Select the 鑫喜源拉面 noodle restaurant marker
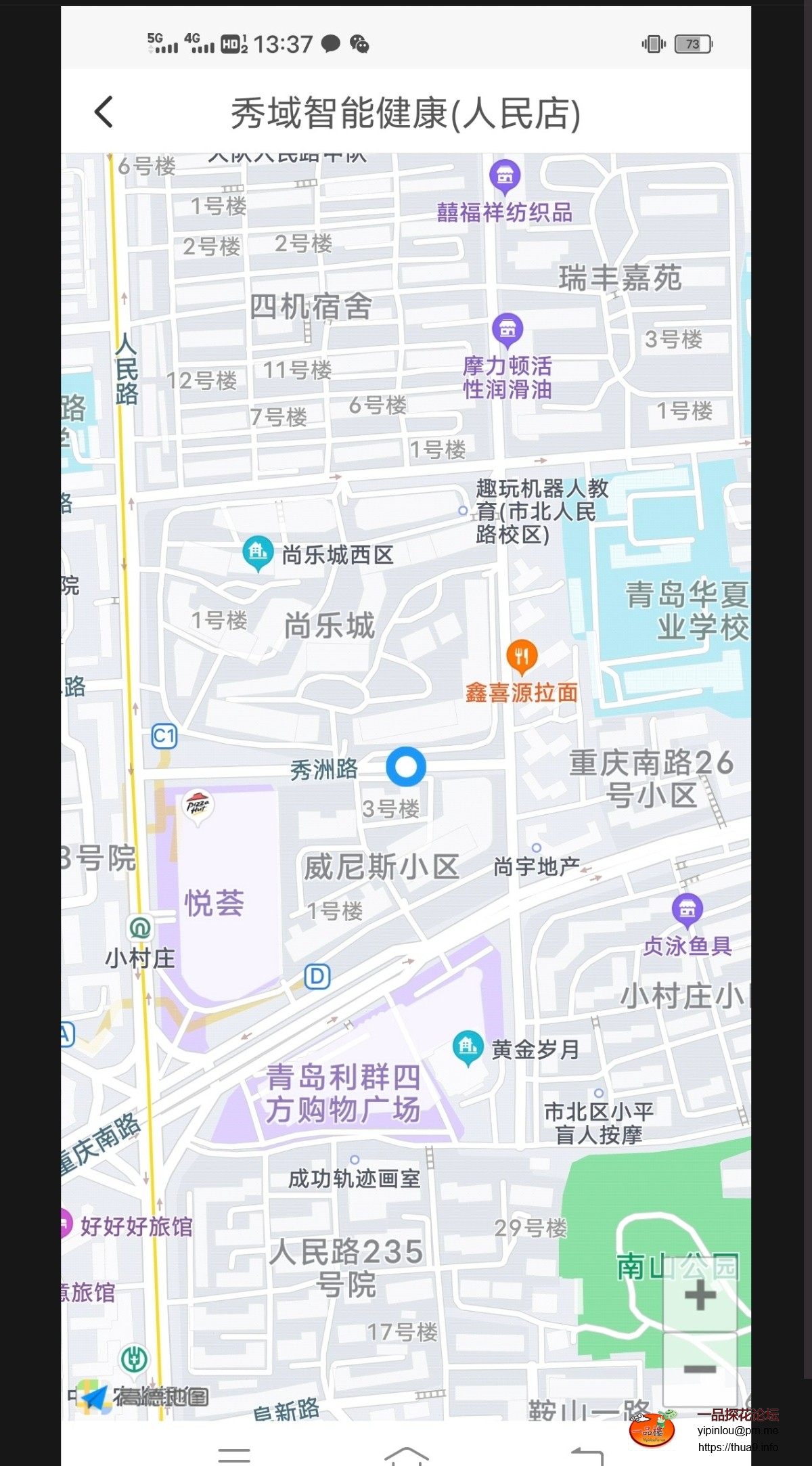 pyautogui.click(x=522, y=657)
